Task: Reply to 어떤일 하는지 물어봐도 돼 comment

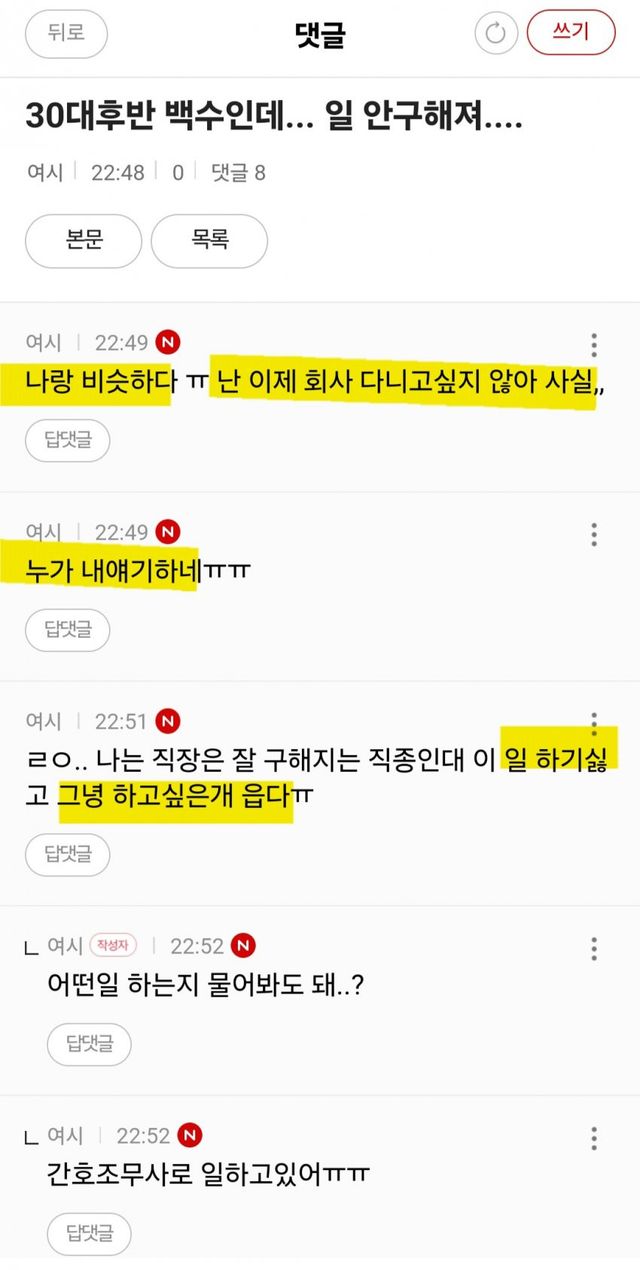Action: click(89, 1044)
